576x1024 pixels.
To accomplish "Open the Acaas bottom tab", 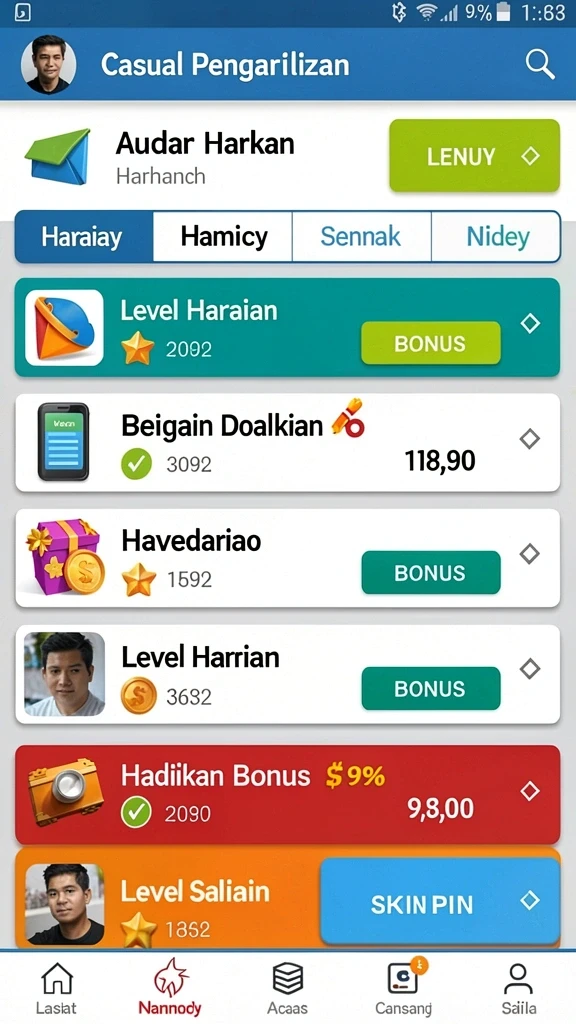I will 287,987.
